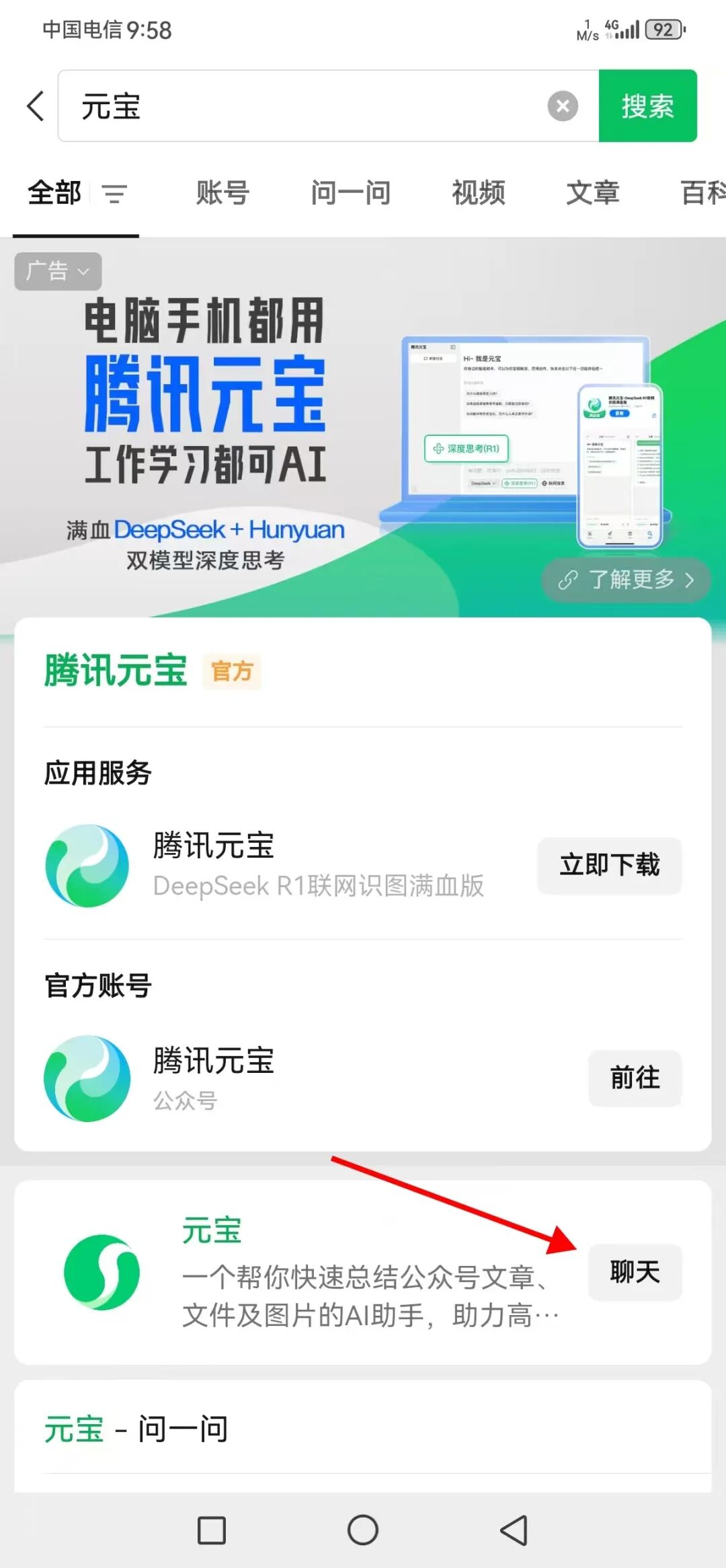Tap the 腾讯元宝 公众号 account icon
Image resolution: width=726 pixels, height=1568 pixels.
pos(87,1078)
